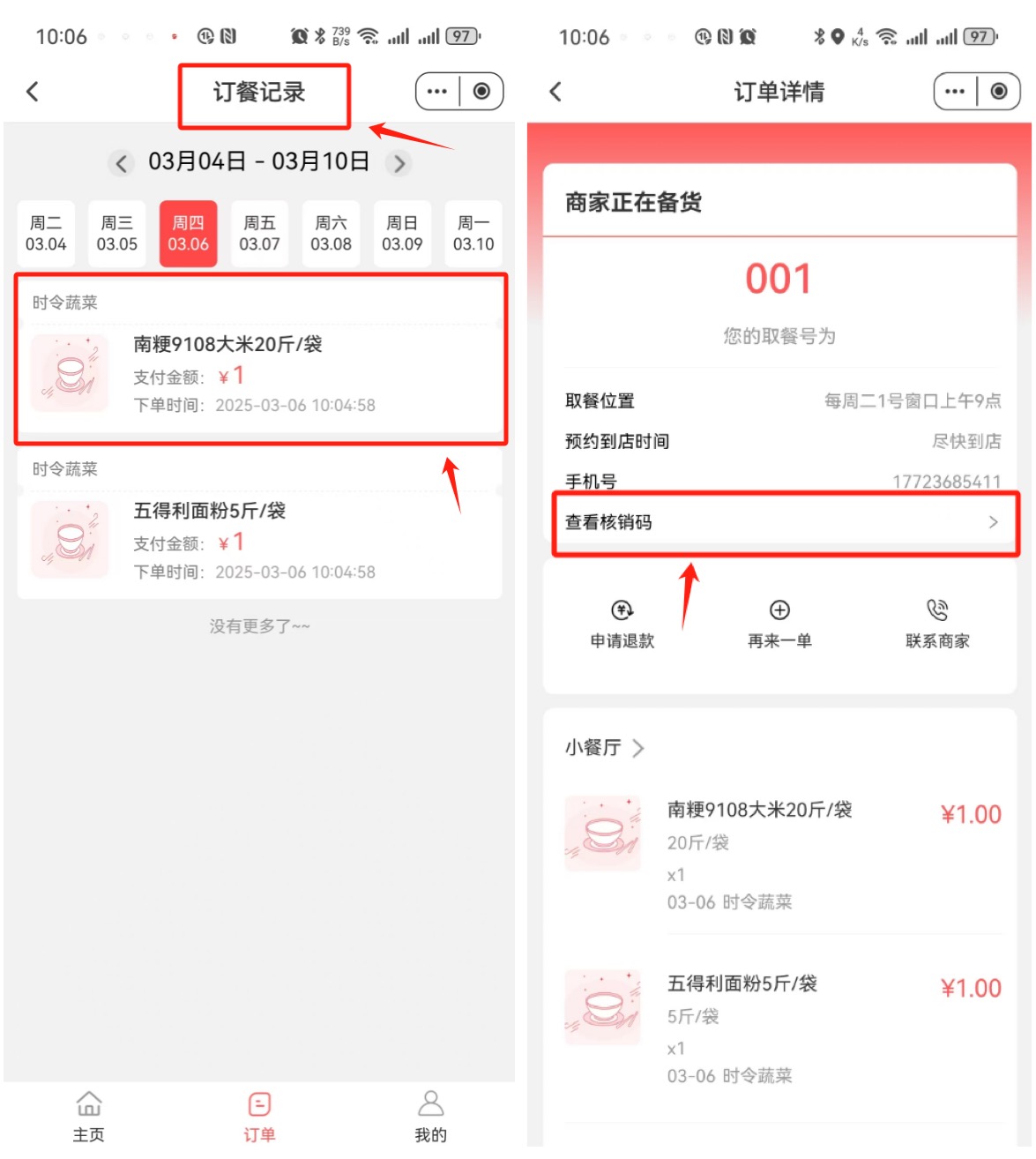This screenshot has width=1036, height=1159.
Task: Open the 五得利面粉5斤/袋 order record
Action: (x=260, y=540)
